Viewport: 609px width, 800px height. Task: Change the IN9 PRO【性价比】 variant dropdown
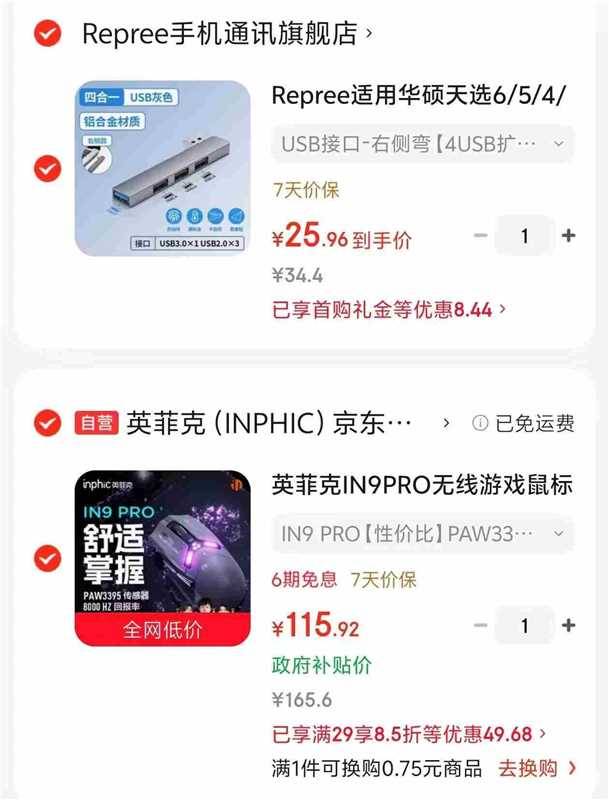point(422,534)
